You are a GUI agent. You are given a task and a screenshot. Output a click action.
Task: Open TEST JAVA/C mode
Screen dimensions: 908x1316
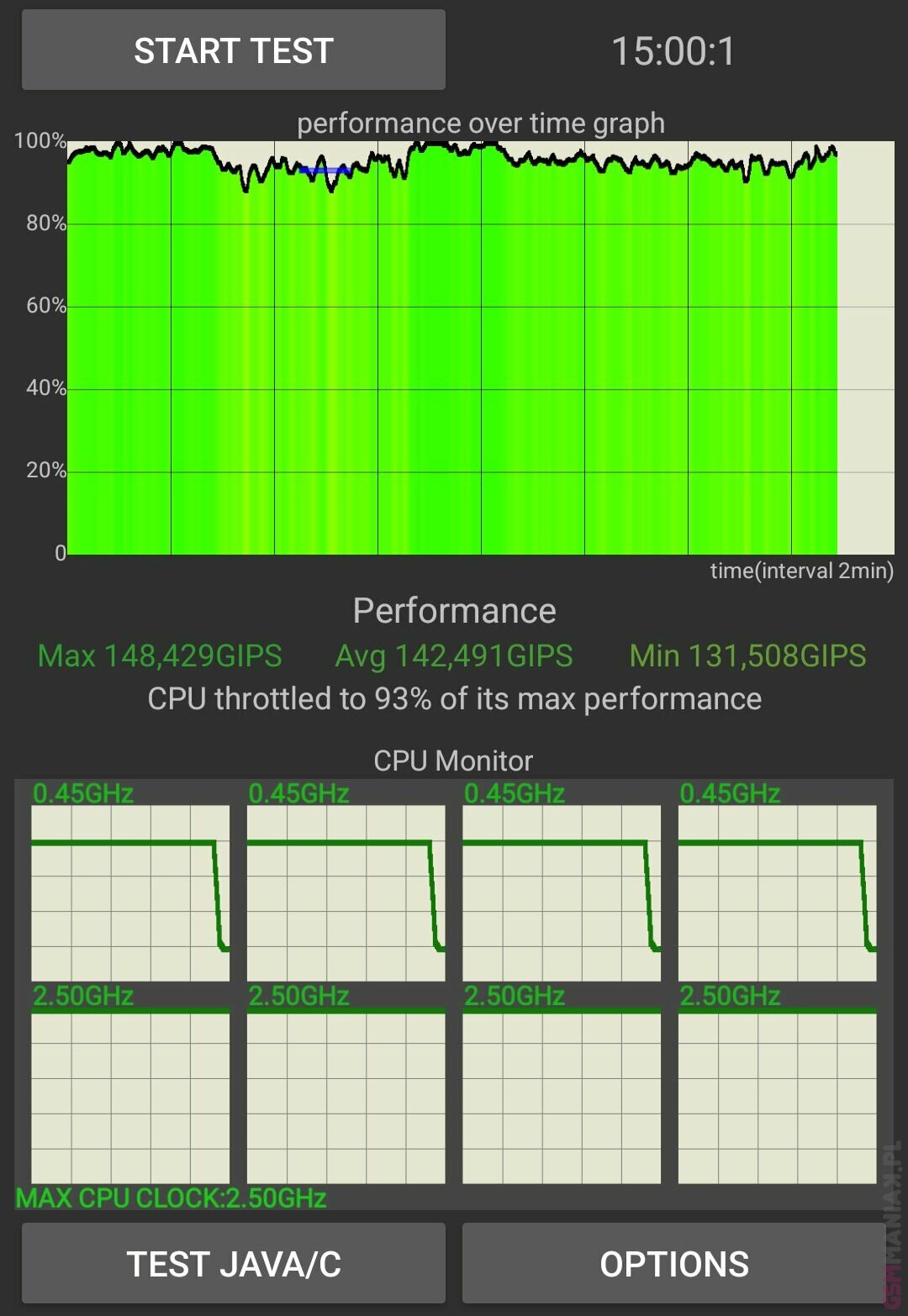[233, 1263]
